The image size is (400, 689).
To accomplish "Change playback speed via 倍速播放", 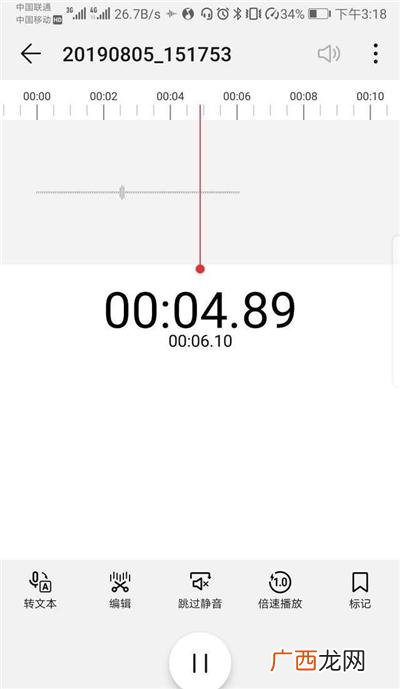I will click(280, 590).
